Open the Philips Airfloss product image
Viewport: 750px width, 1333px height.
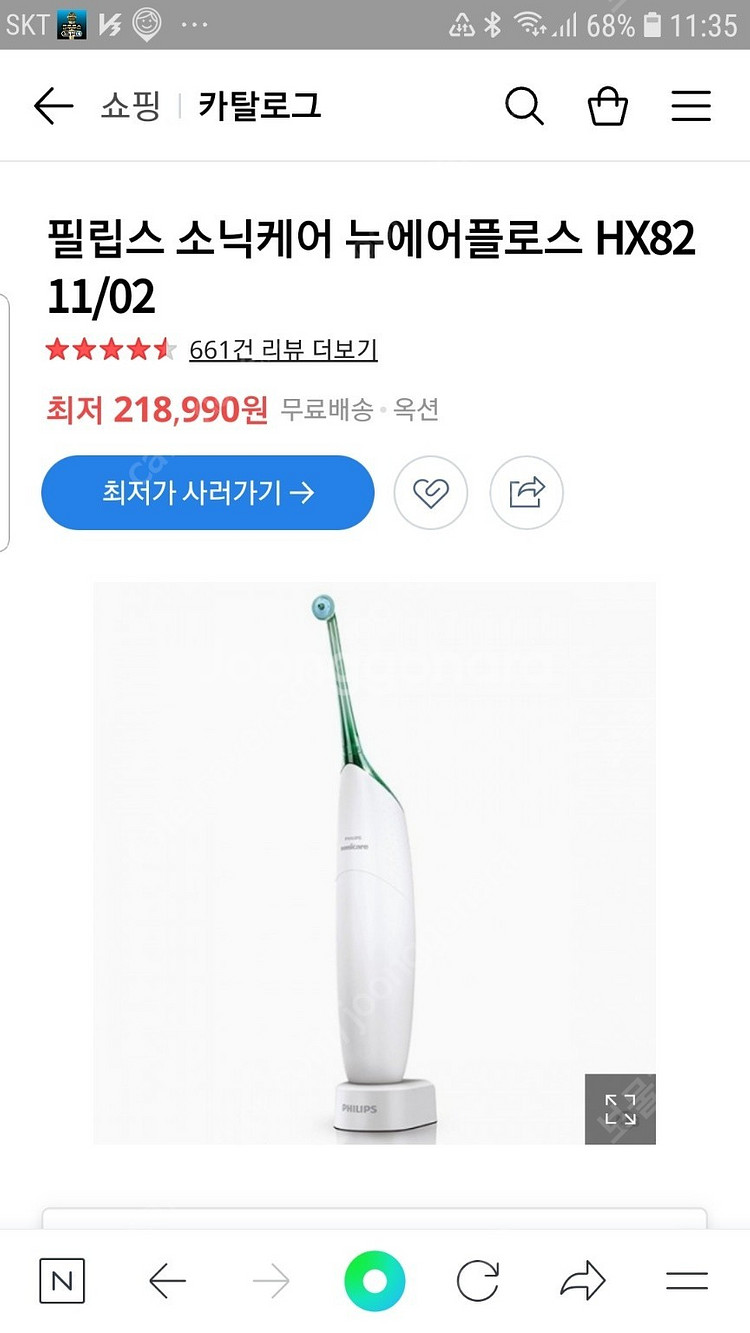point(374,860)
